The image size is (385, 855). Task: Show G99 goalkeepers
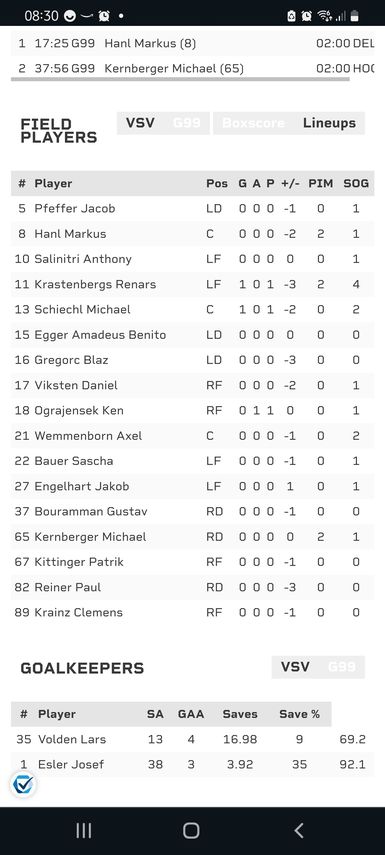tap(342, 667)
